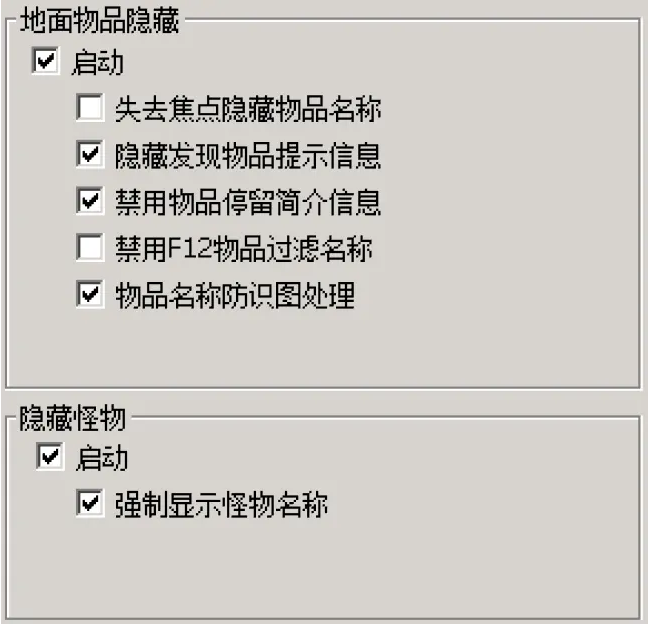This screenshot has width=648, height=624.
Task: Uncheck 启动 under 隐藏怪物
Action: click(48, 458)
